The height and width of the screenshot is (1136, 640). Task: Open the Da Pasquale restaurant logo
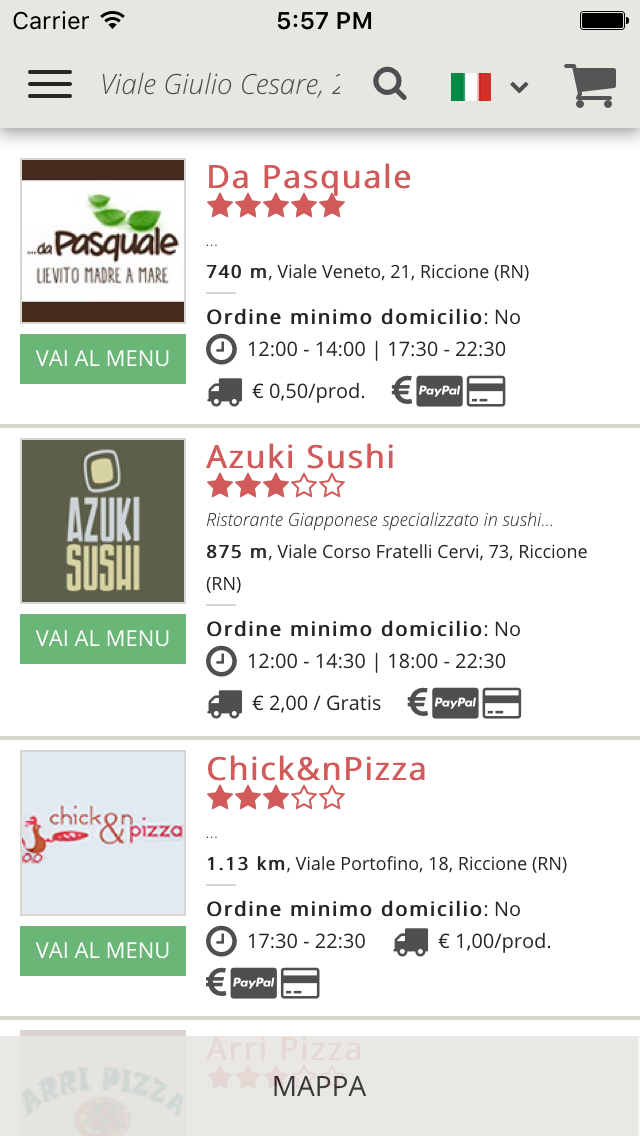click(103, 241)
